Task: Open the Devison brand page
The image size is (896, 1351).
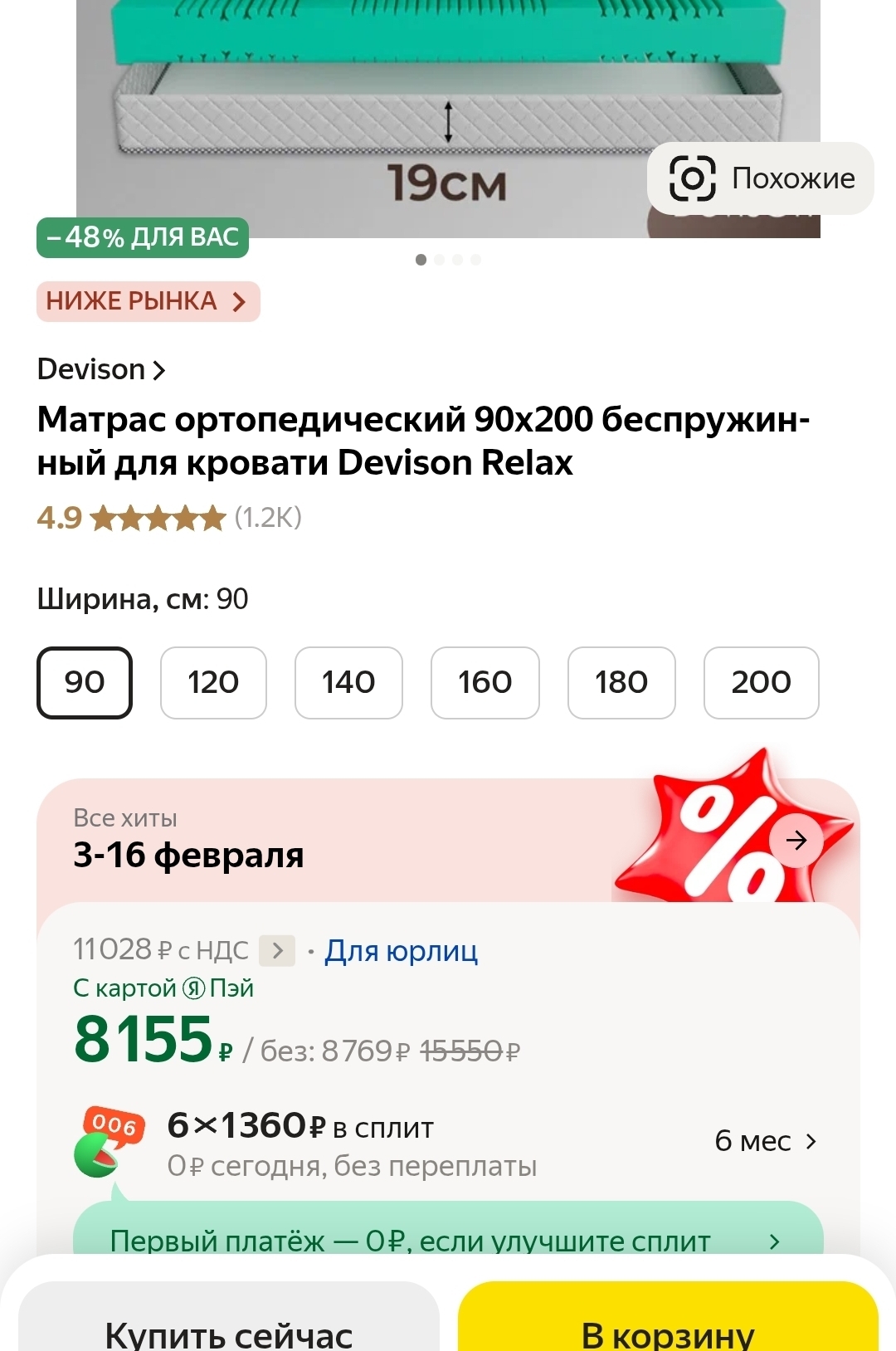Action: pos(101,369)
